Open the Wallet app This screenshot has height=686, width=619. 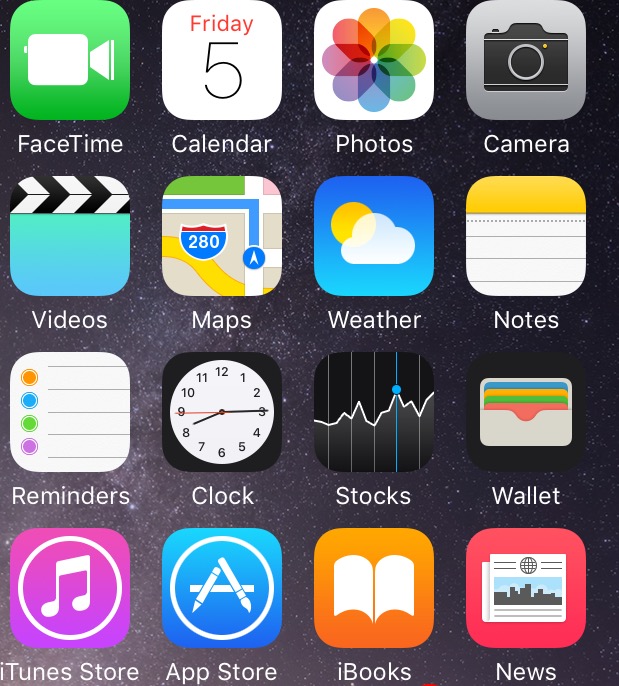point(526,412)
